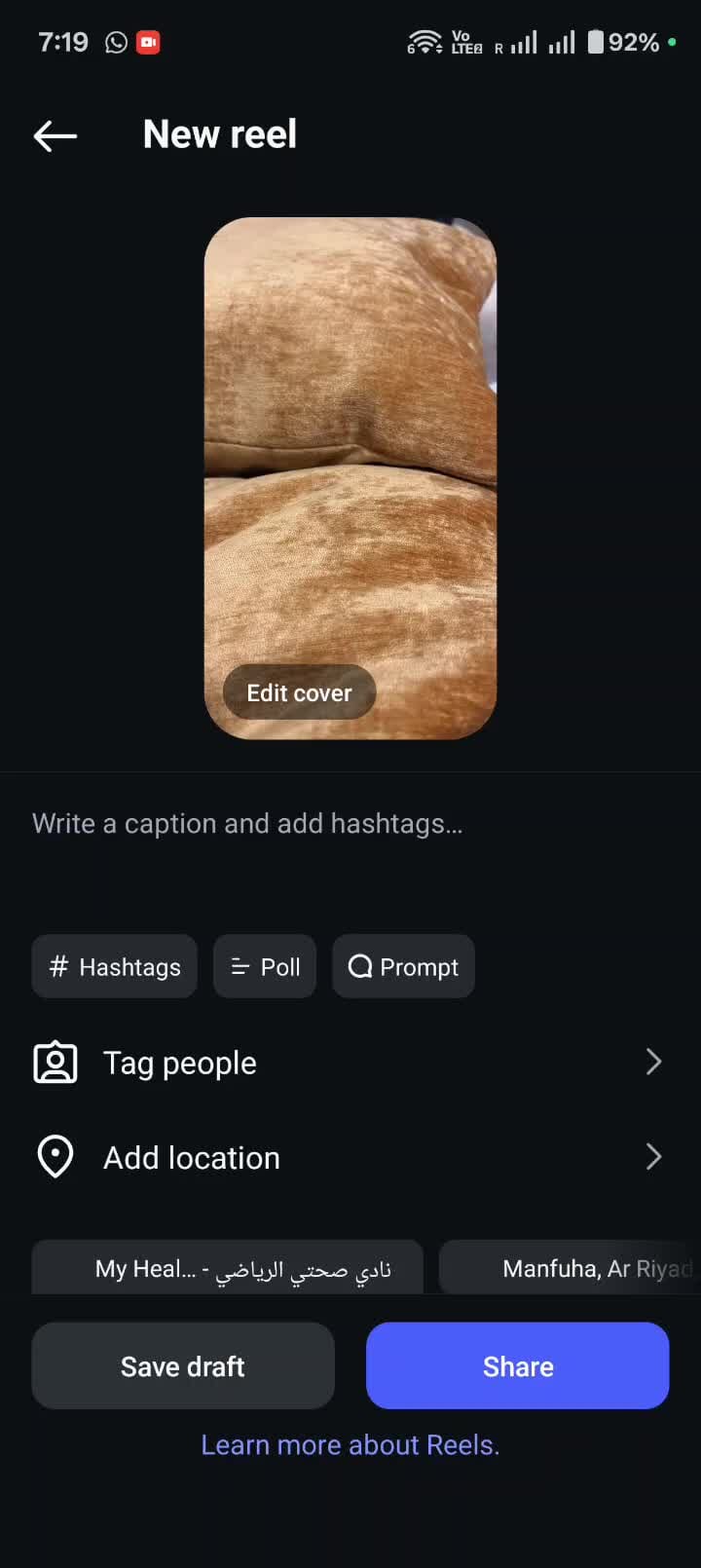Add a Poll to the reel
The height and width of the screenshot is (1568, 701).
[265, 966]
